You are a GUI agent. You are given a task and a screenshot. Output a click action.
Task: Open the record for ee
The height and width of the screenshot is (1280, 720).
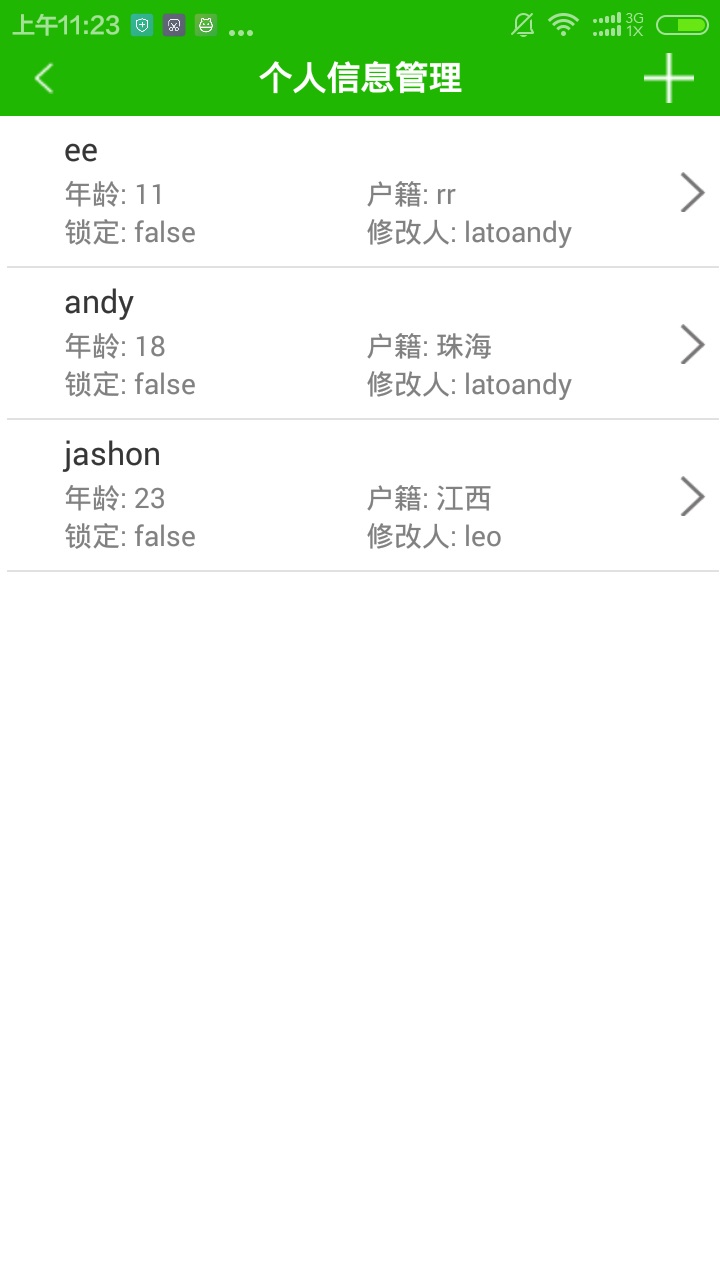click(x=360, y=192)
